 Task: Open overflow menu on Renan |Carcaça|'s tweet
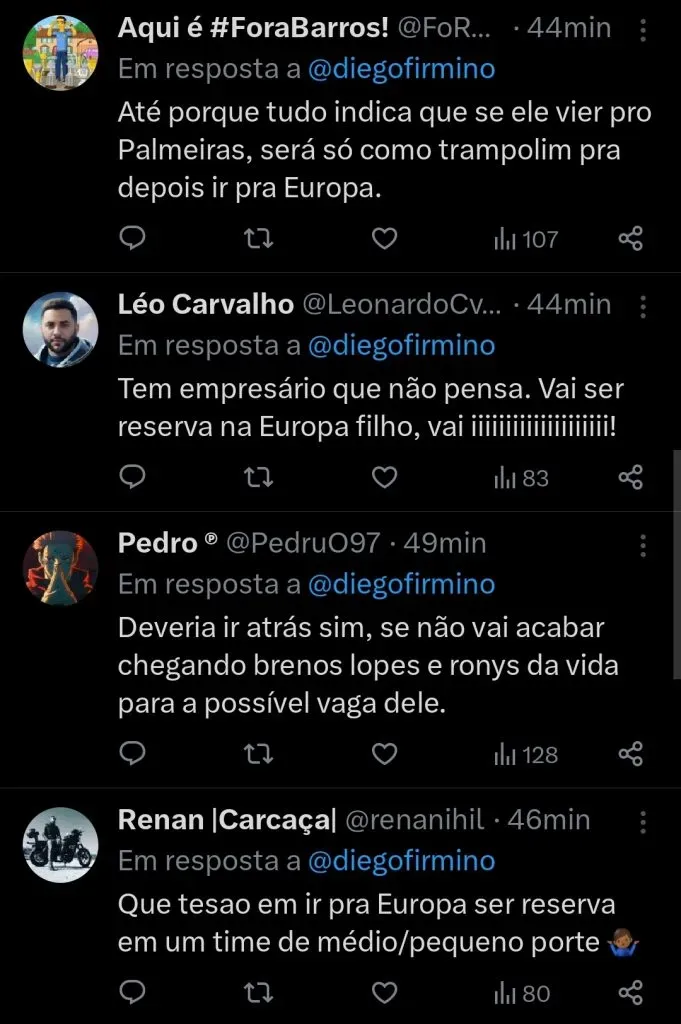click(643, 821)
